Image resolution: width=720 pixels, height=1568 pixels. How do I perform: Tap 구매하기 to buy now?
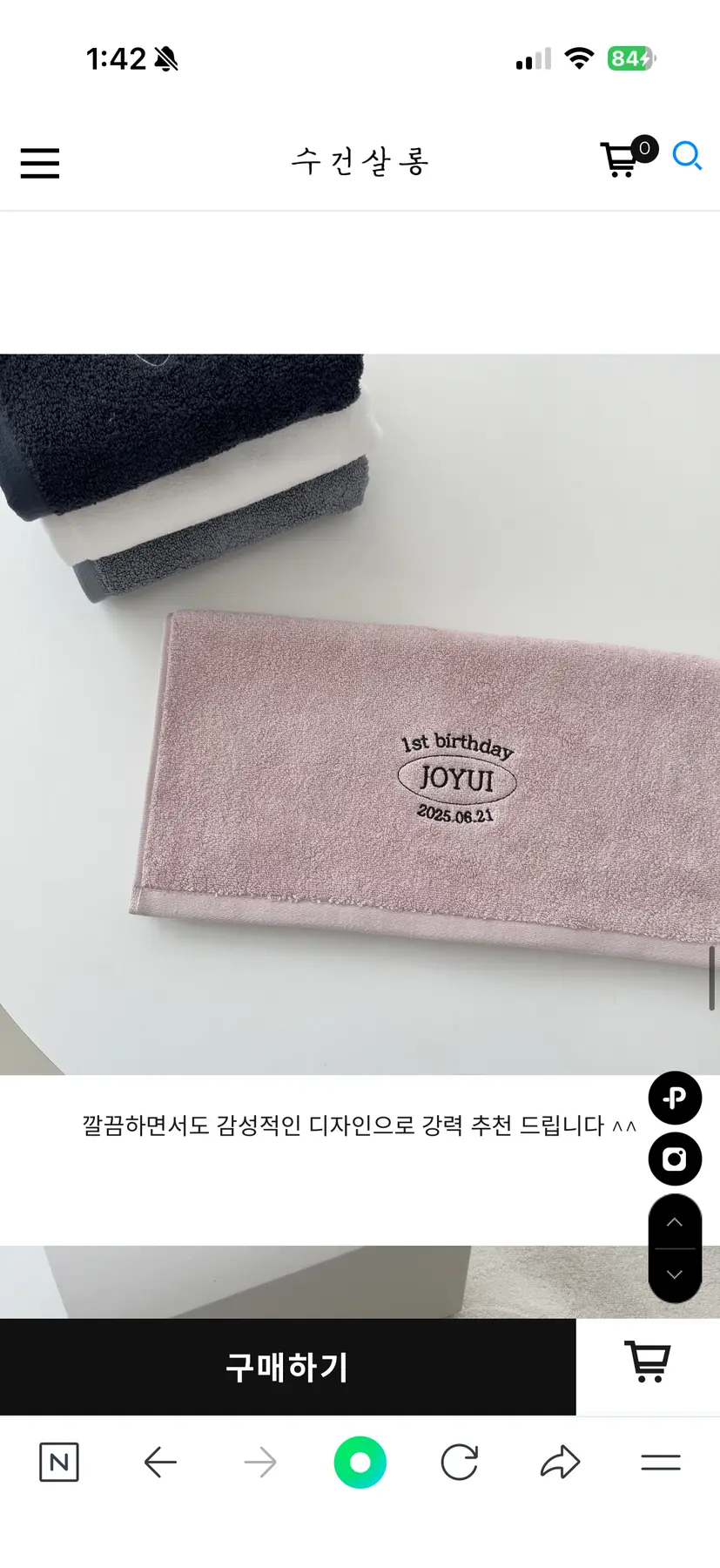point(287,1367)
